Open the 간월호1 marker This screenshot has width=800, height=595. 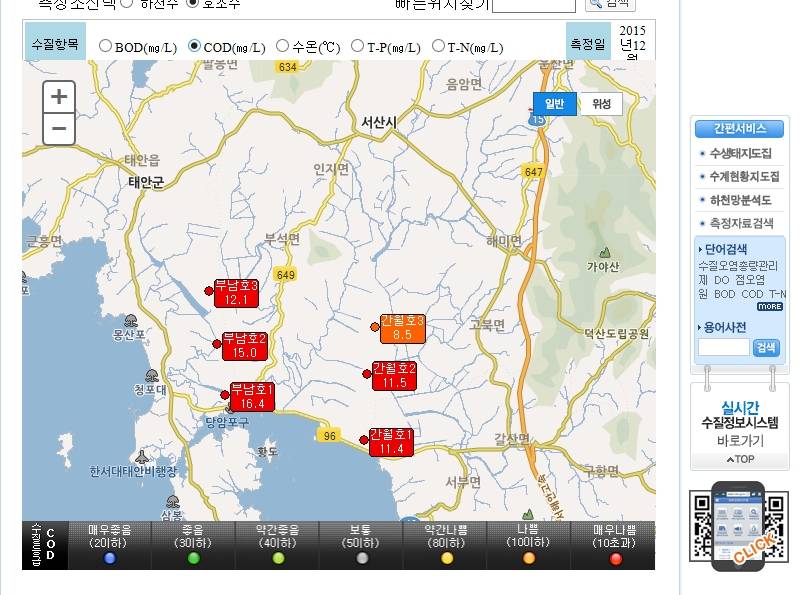click(390, 441)
